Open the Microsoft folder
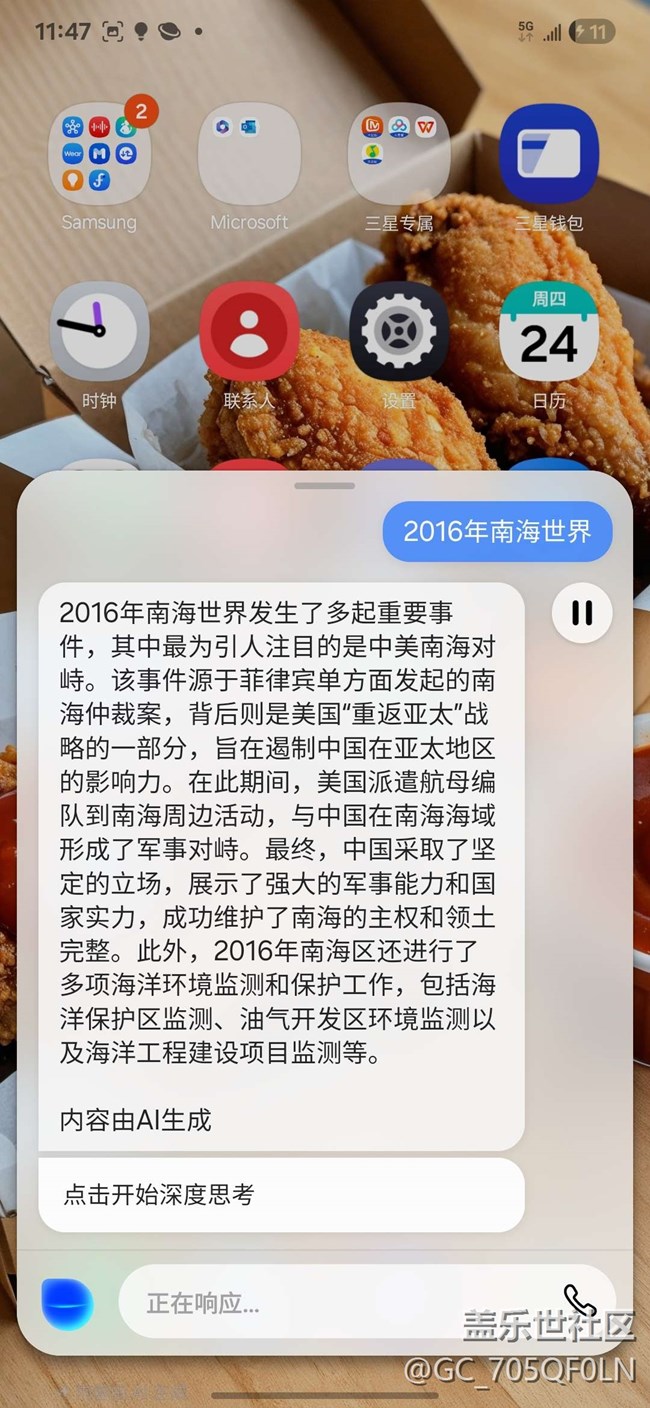The image size is (650, 1408). coord(249,155)
